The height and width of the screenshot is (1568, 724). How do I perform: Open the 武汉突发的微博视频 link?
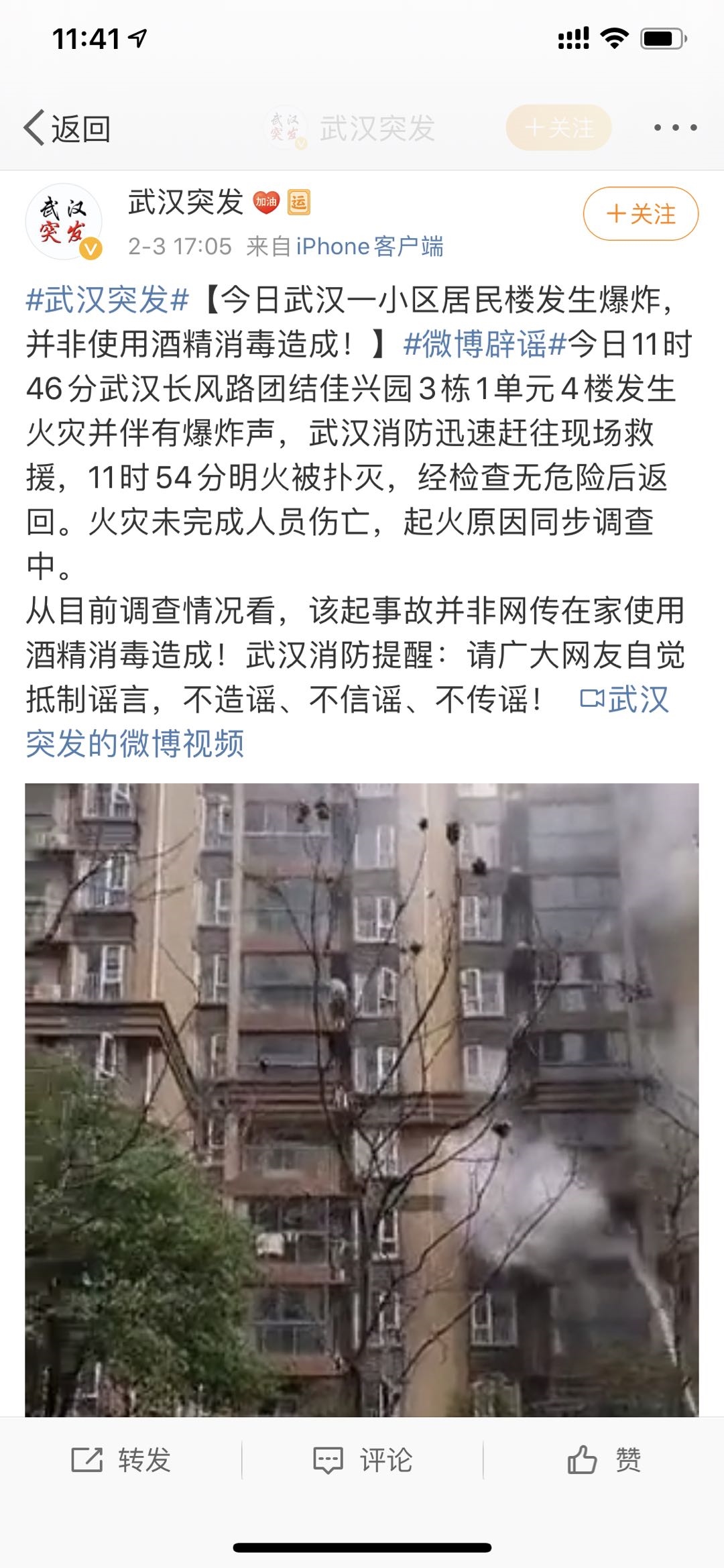coord(134,743)
